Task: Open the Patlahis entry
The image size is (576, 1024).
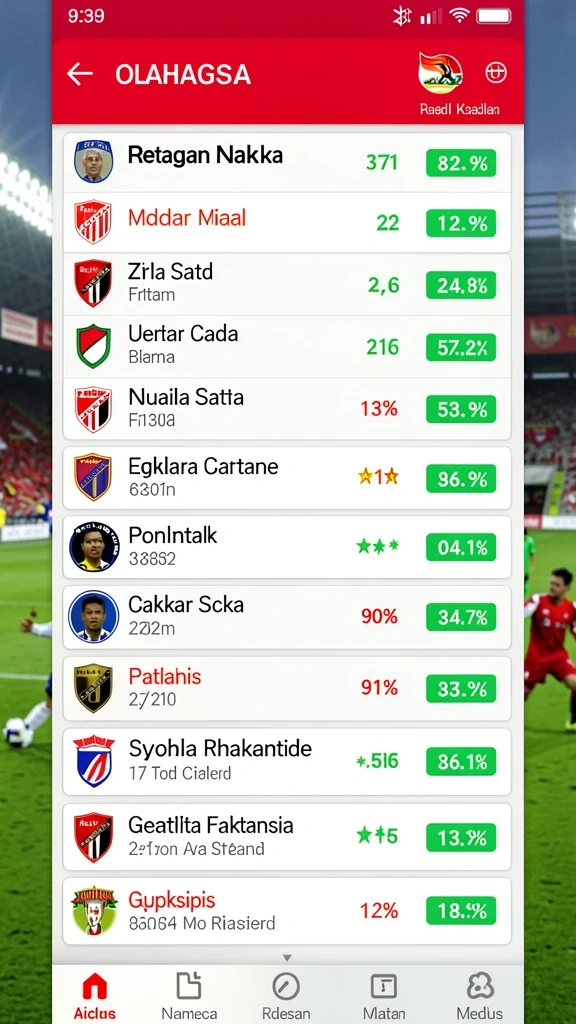Action: click(x=287, y=688)
